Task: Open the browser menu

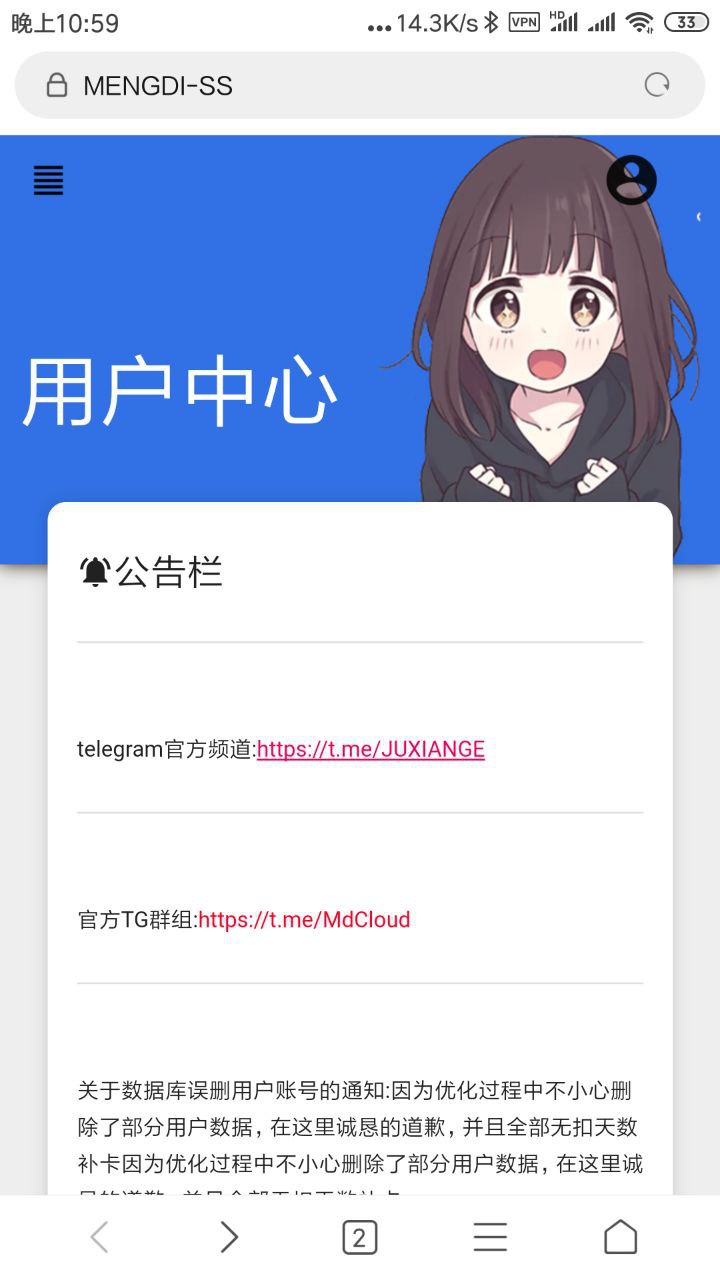Action: pos(490,1238)
